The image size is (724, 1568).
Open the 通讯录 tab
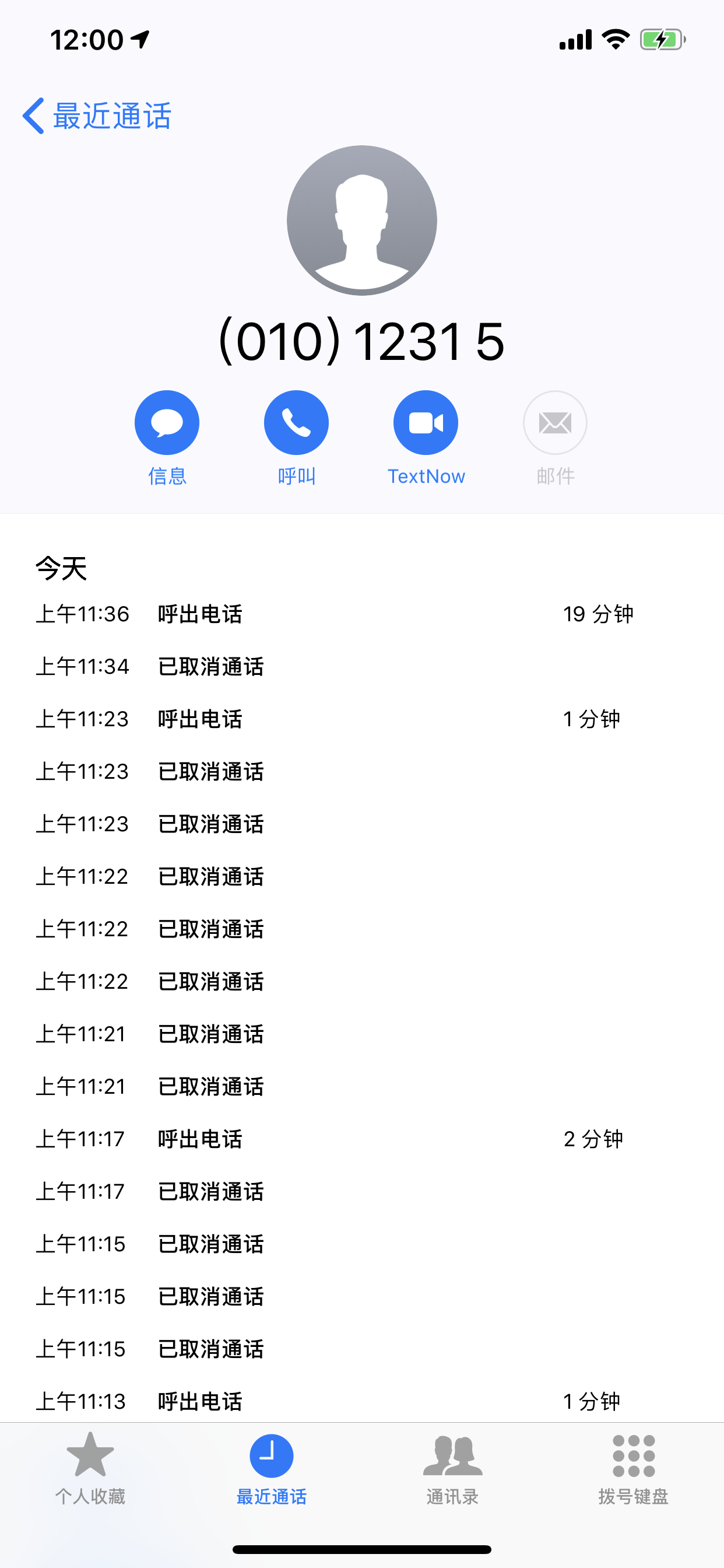click(452, 1468)
